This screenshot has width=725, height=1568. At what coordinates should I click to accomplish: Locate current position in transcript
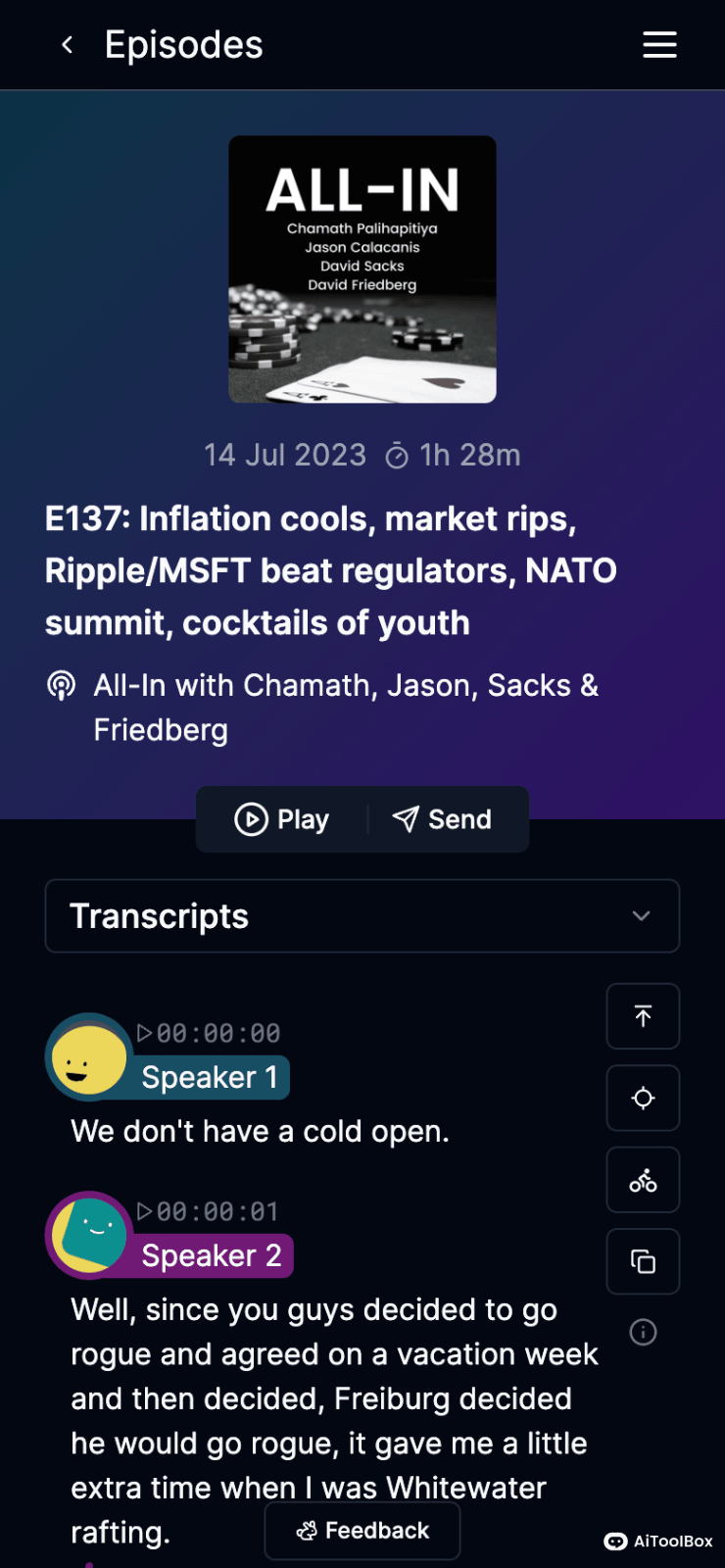[x=643, y=1098]
